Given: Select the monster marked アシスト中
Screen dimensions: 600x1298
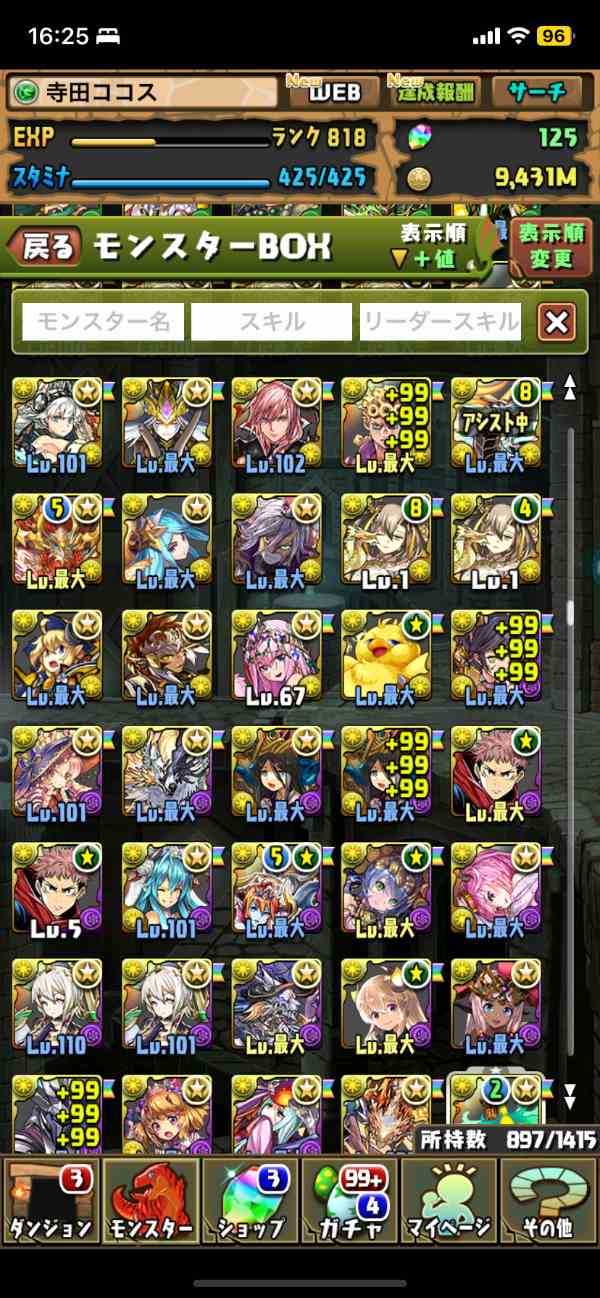Looking at the screenshot, I should point(496,423).
